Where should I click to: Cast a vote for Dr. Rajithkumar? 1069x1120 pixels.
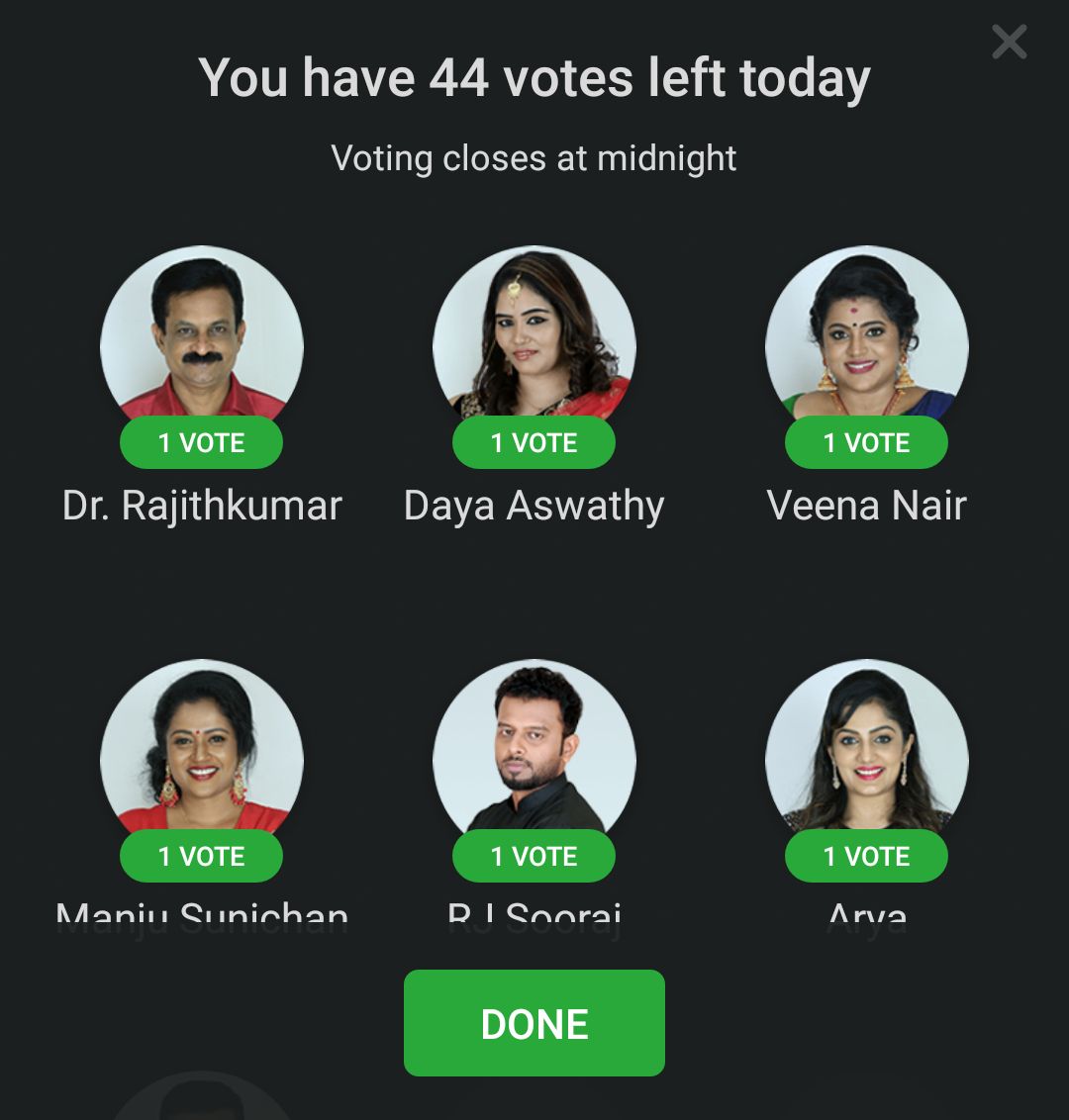(x=202, y=442)
